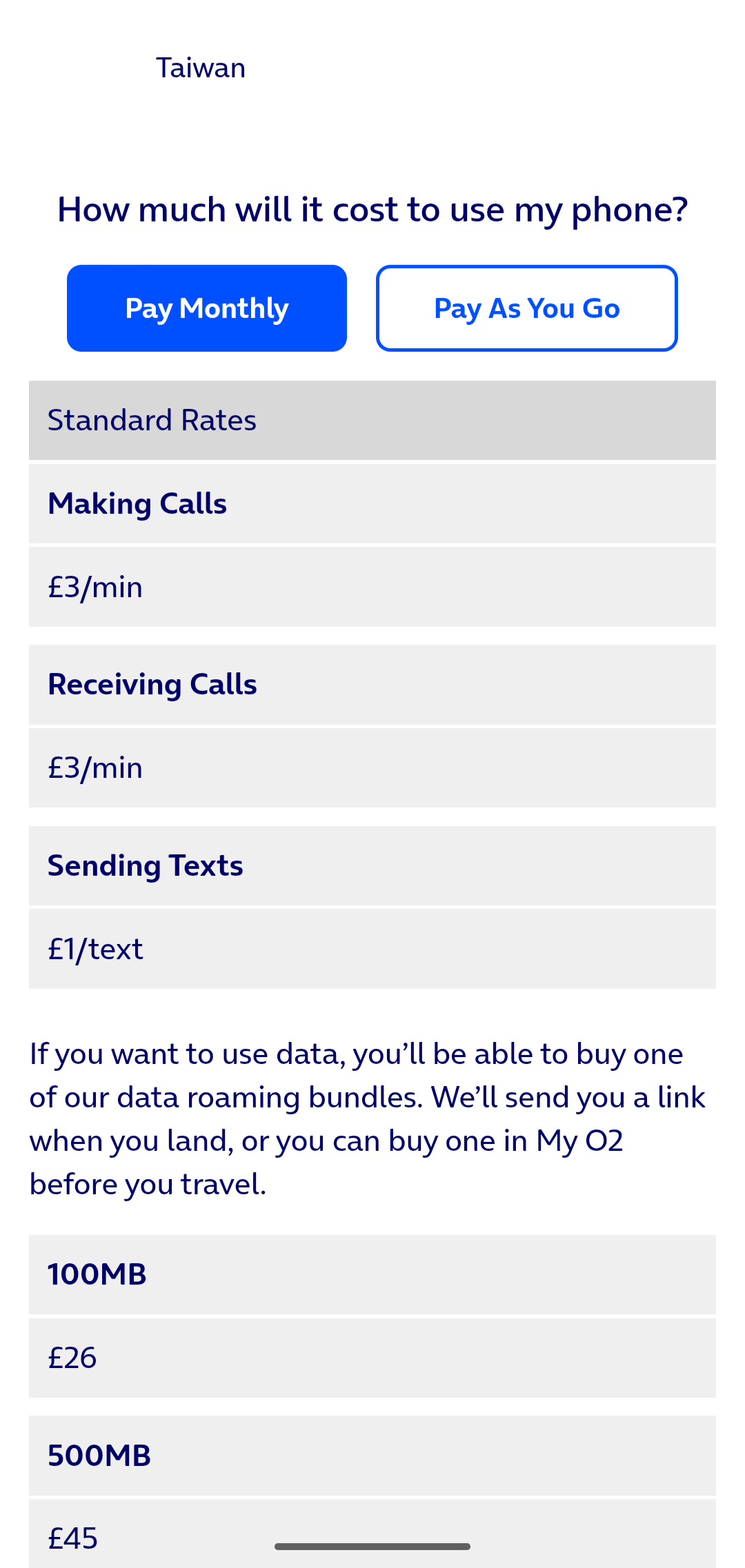
Task: Click the How much will it cost heading
Action: tap(372, 208)
